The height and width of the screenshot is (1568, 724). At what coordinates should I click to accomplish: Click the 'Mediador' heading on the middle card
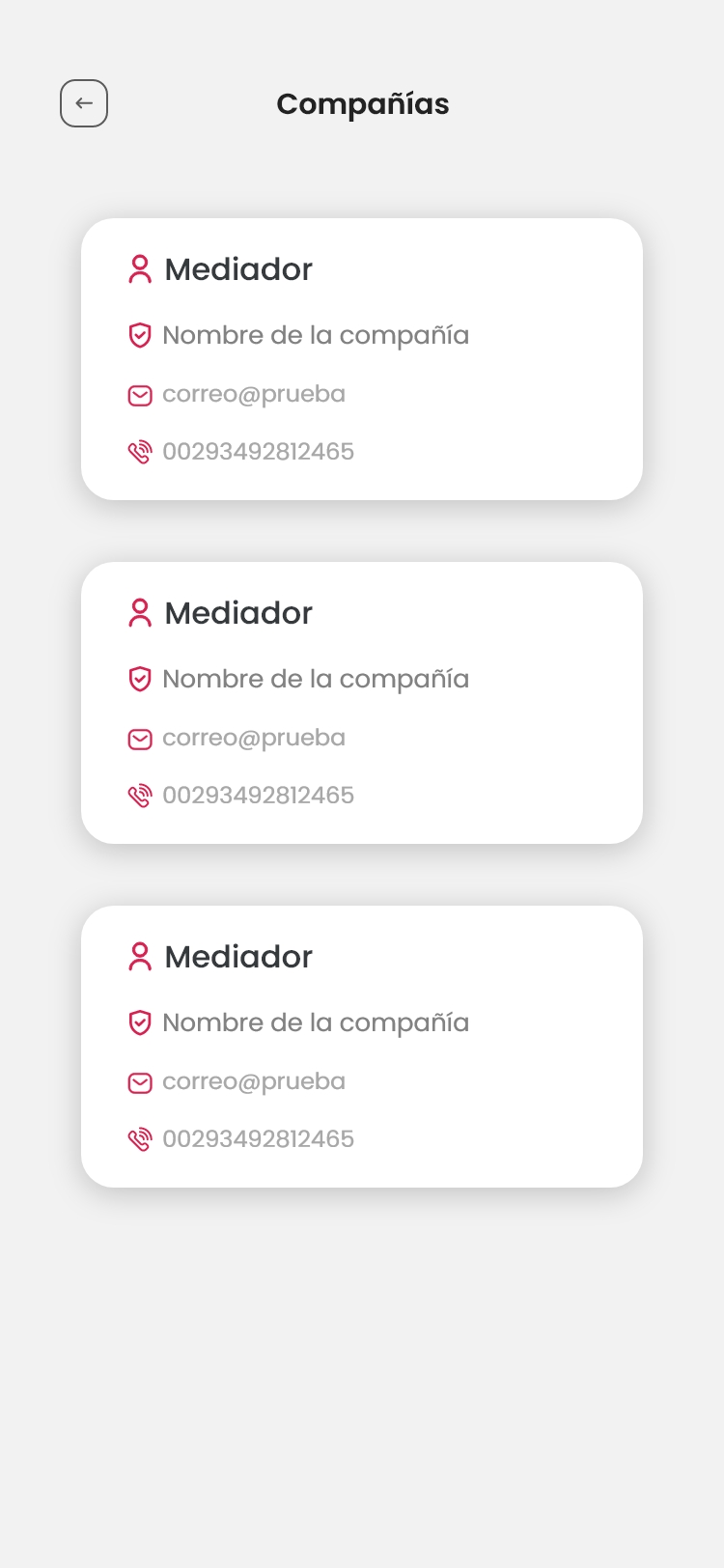click(x=237, y=613)
